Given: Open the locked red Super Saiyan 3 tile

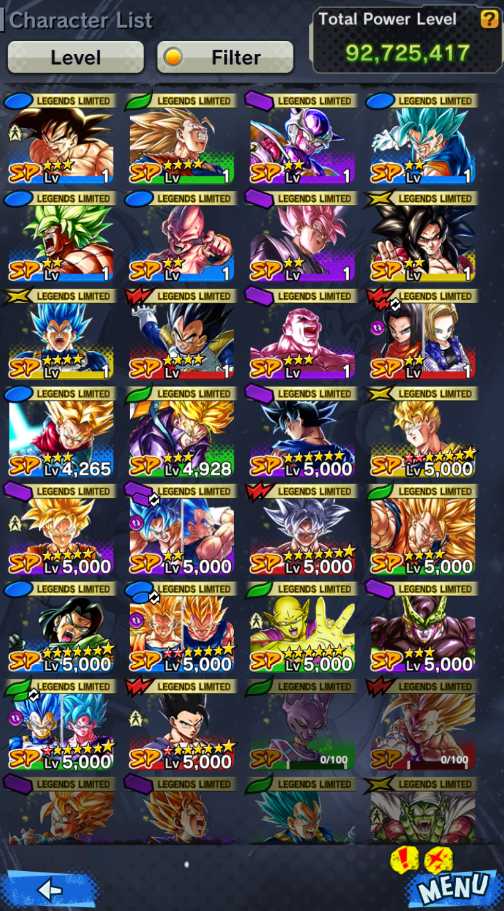Looking at the screenshot, I should 422,726.
